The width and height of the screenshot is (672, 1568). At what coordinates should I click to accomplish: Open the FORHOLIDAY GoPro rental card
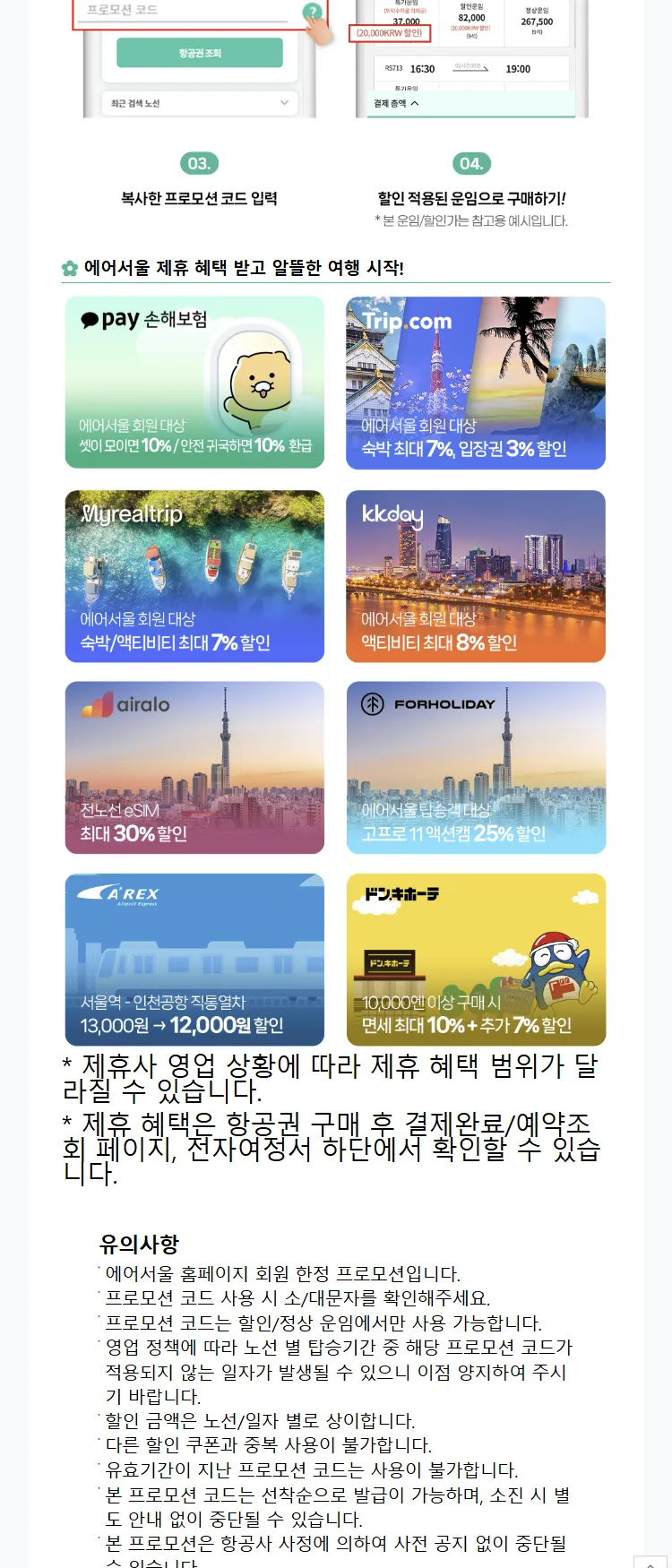[476, 768]
